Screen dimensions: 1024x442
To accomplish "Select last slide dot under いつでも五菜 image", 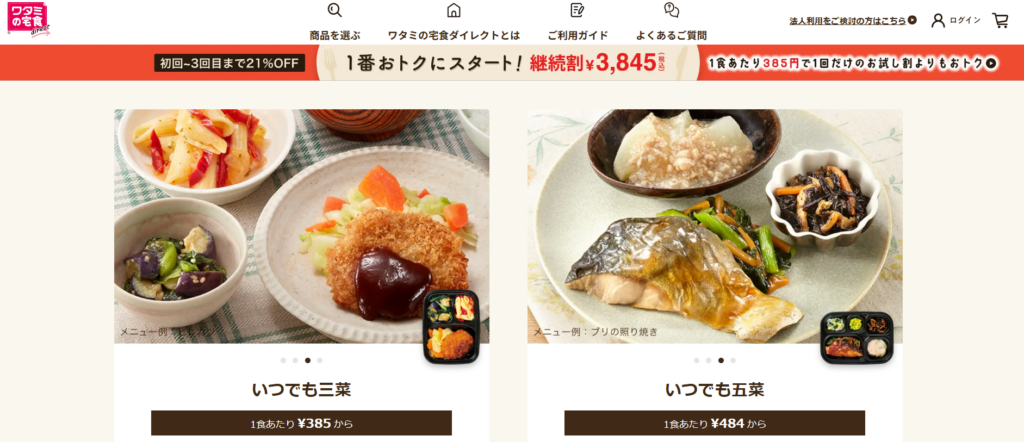I will (733, 360).
